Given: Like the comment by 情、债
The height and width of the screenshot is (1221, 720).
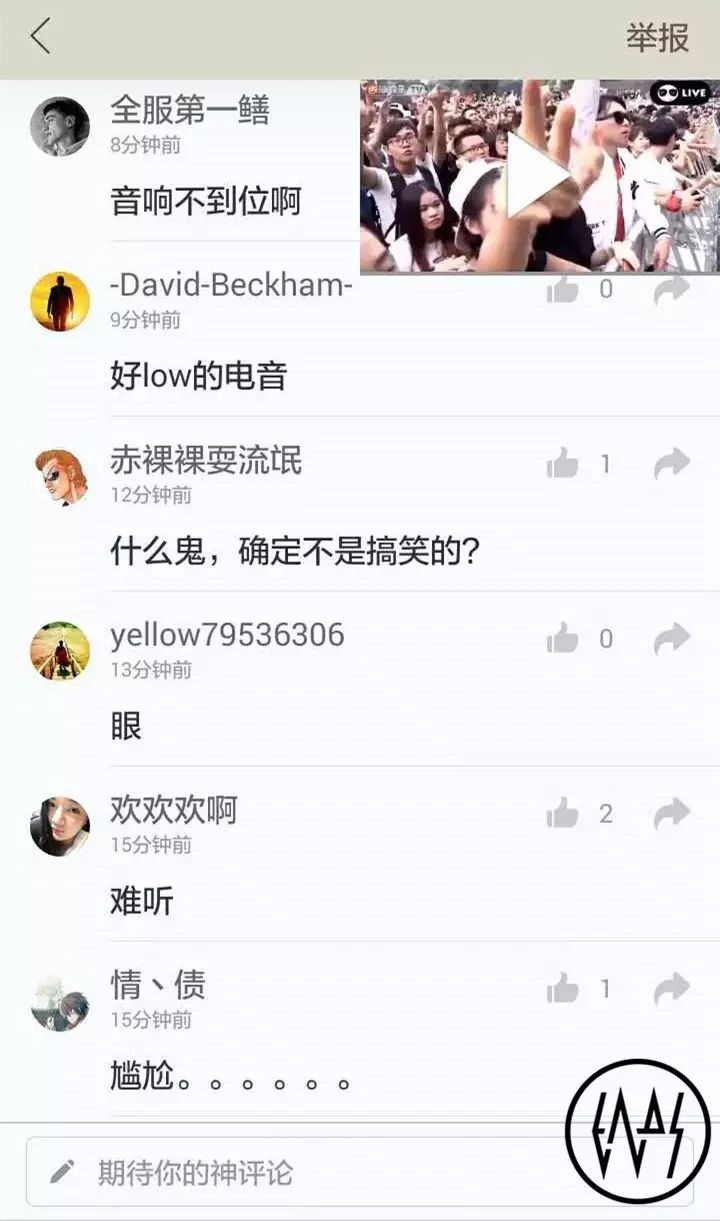Looking at the screenshot, I should tap(563, 989).
